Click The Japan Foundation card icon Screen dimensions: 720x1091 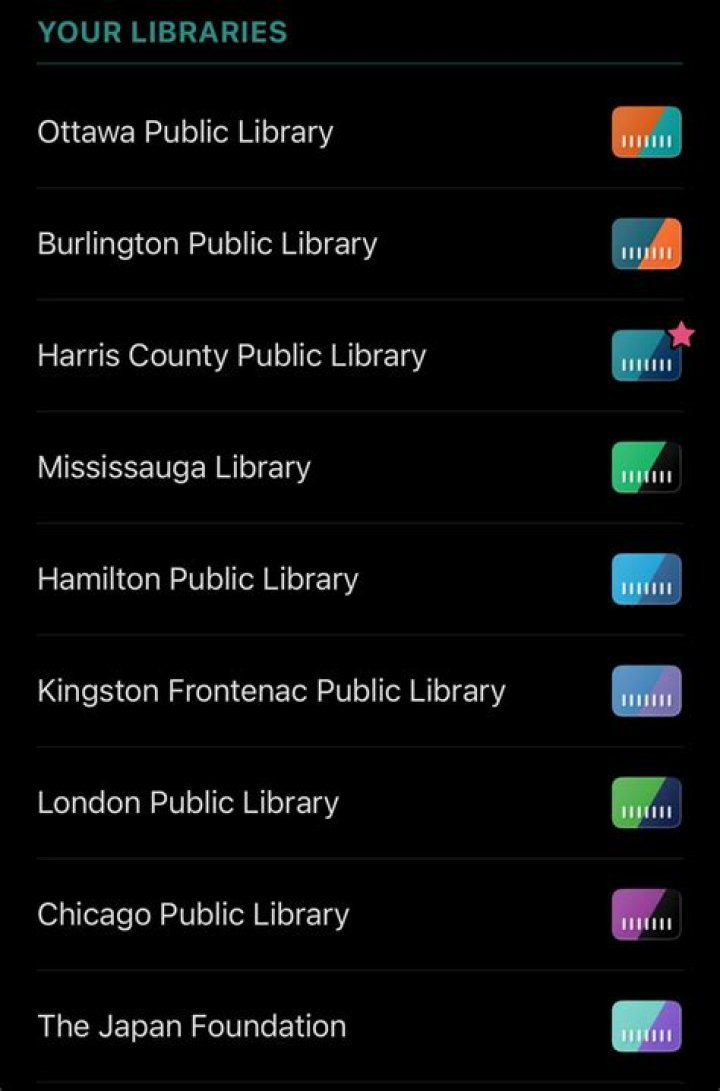[x=645, y=1025]
